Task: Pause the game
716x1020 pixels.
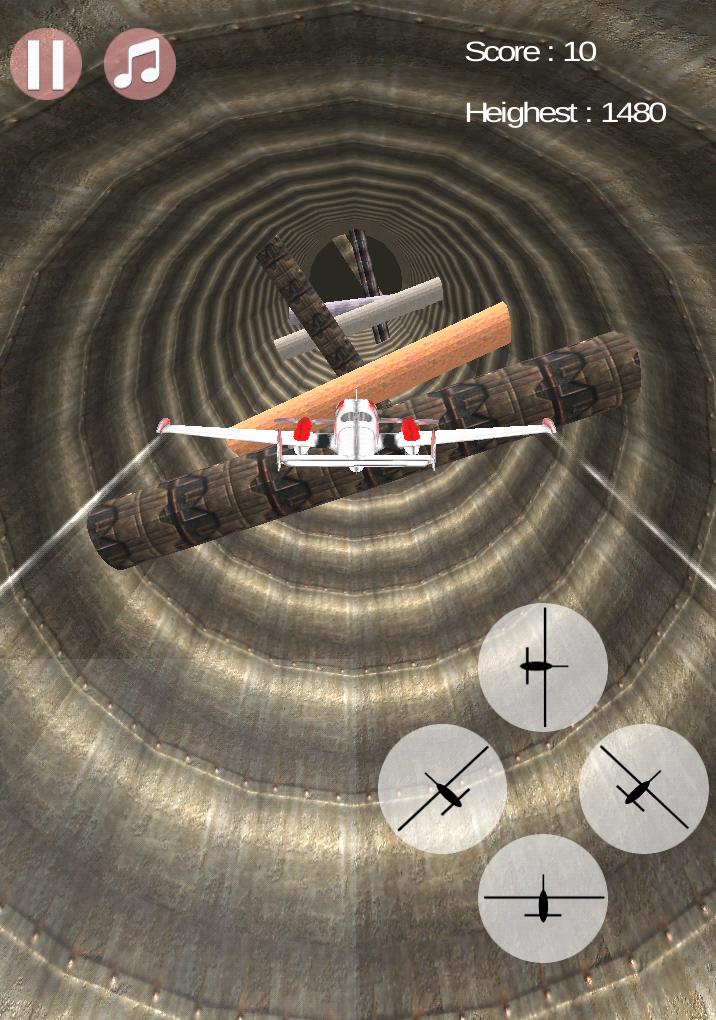Action: click(x=46, y=64)
